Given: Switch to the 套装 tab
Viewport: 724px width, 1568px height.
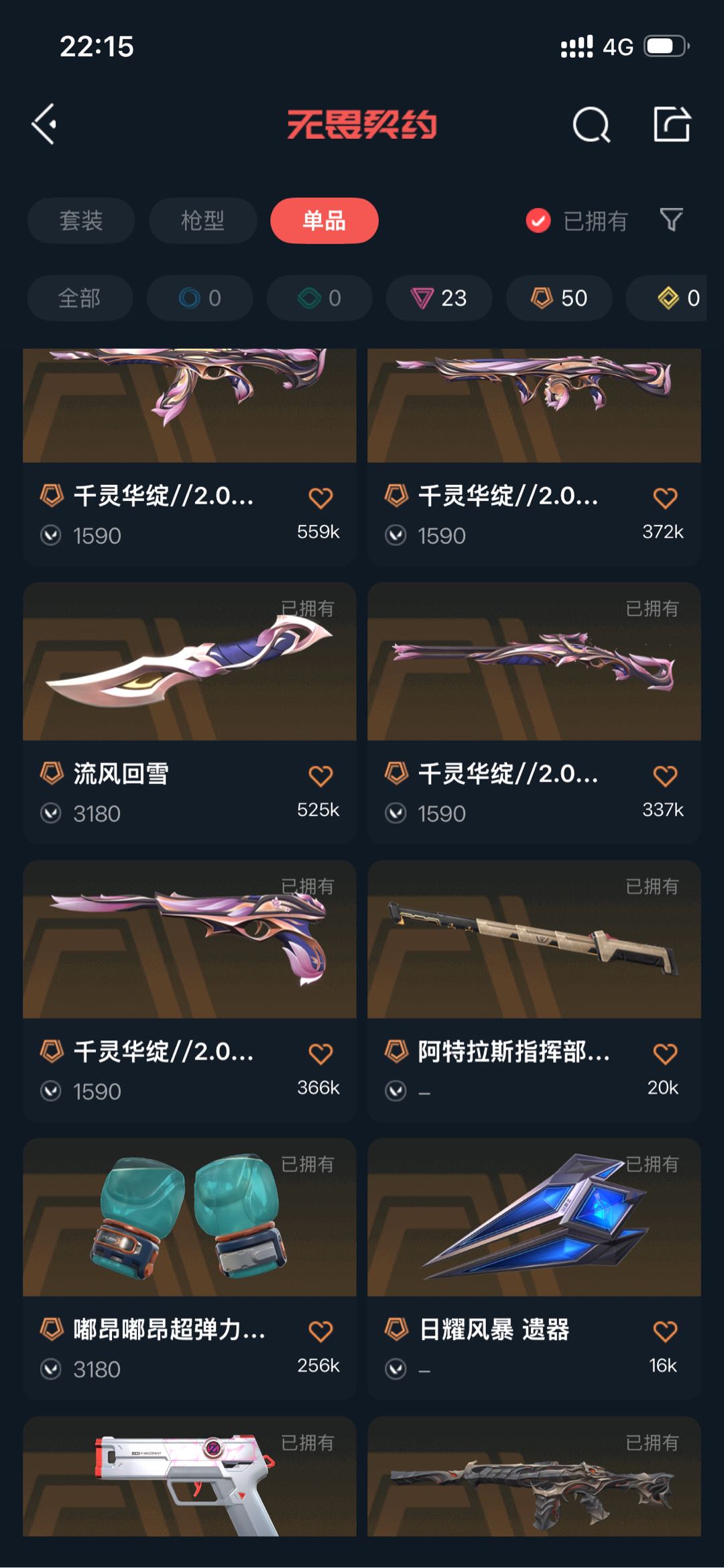Looking at the screenshot, I should 80,221.
